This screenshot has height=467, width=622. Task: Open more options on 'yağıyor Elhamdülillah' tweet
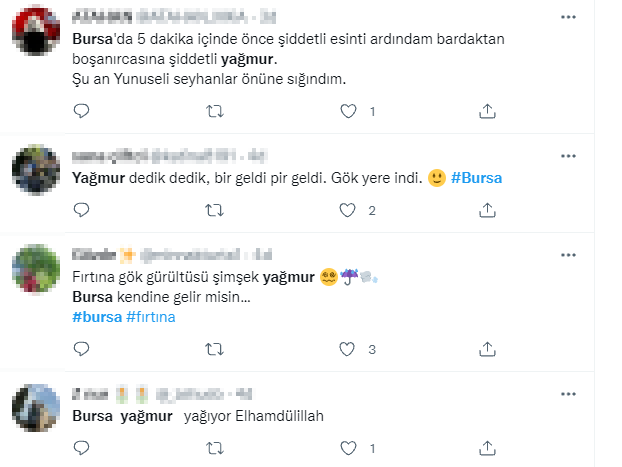point(569,394)
